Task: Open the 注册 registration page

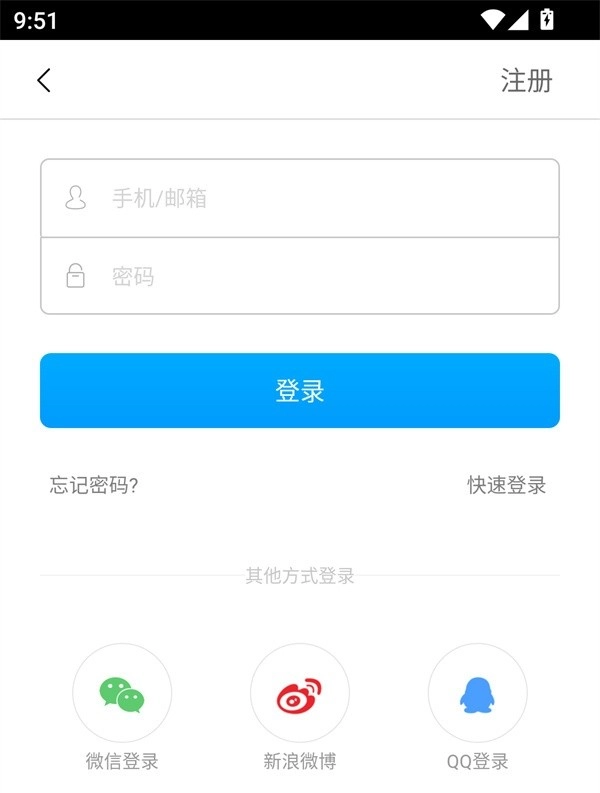Action: (x=526, y=81)
